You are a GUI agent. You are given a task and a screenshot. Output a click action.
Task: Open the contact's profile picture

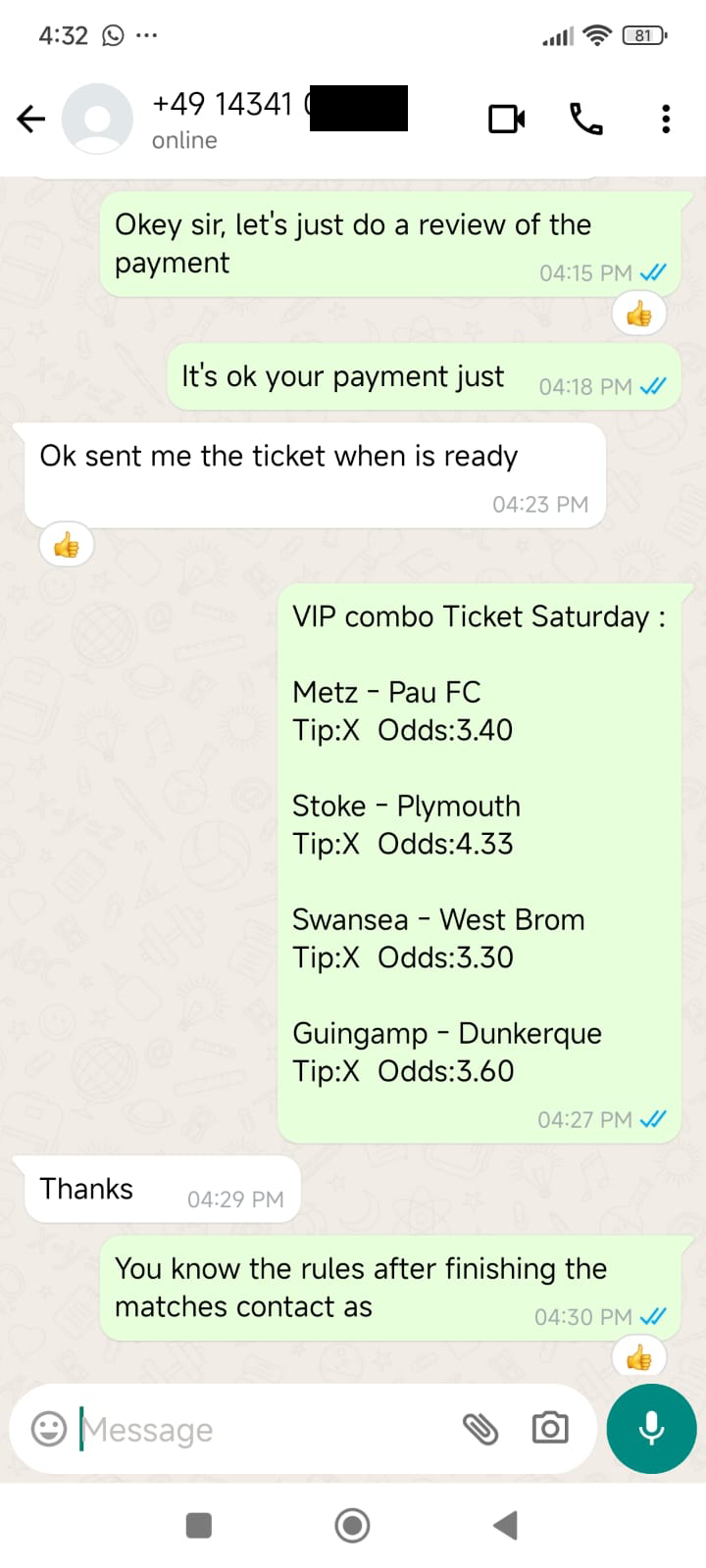click(97, 120)
